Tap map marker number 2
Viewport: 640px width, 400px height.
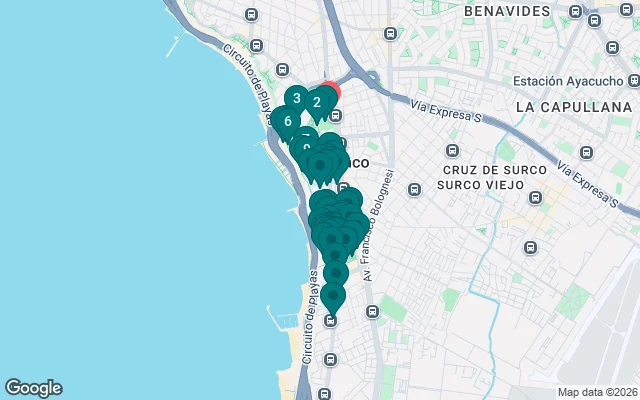[x=317, y=101]
